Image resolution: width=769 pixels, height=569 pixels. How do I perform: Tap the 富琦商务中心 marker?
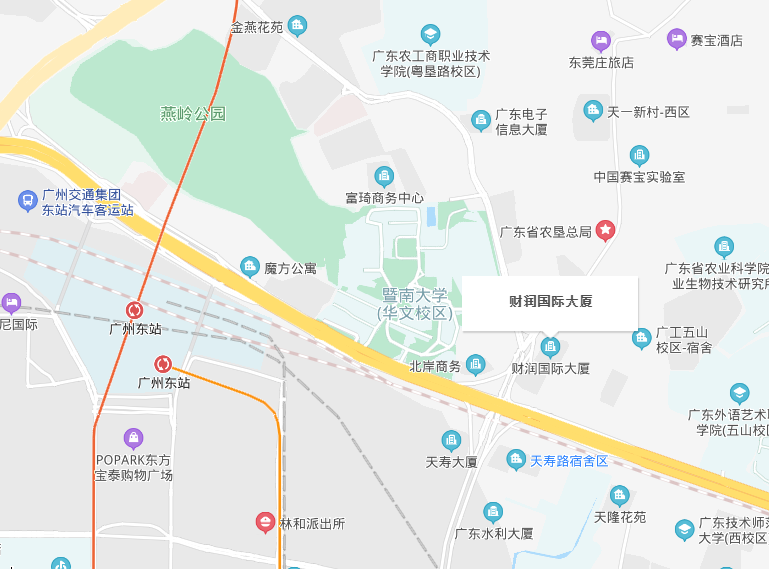tap(383, 176)
